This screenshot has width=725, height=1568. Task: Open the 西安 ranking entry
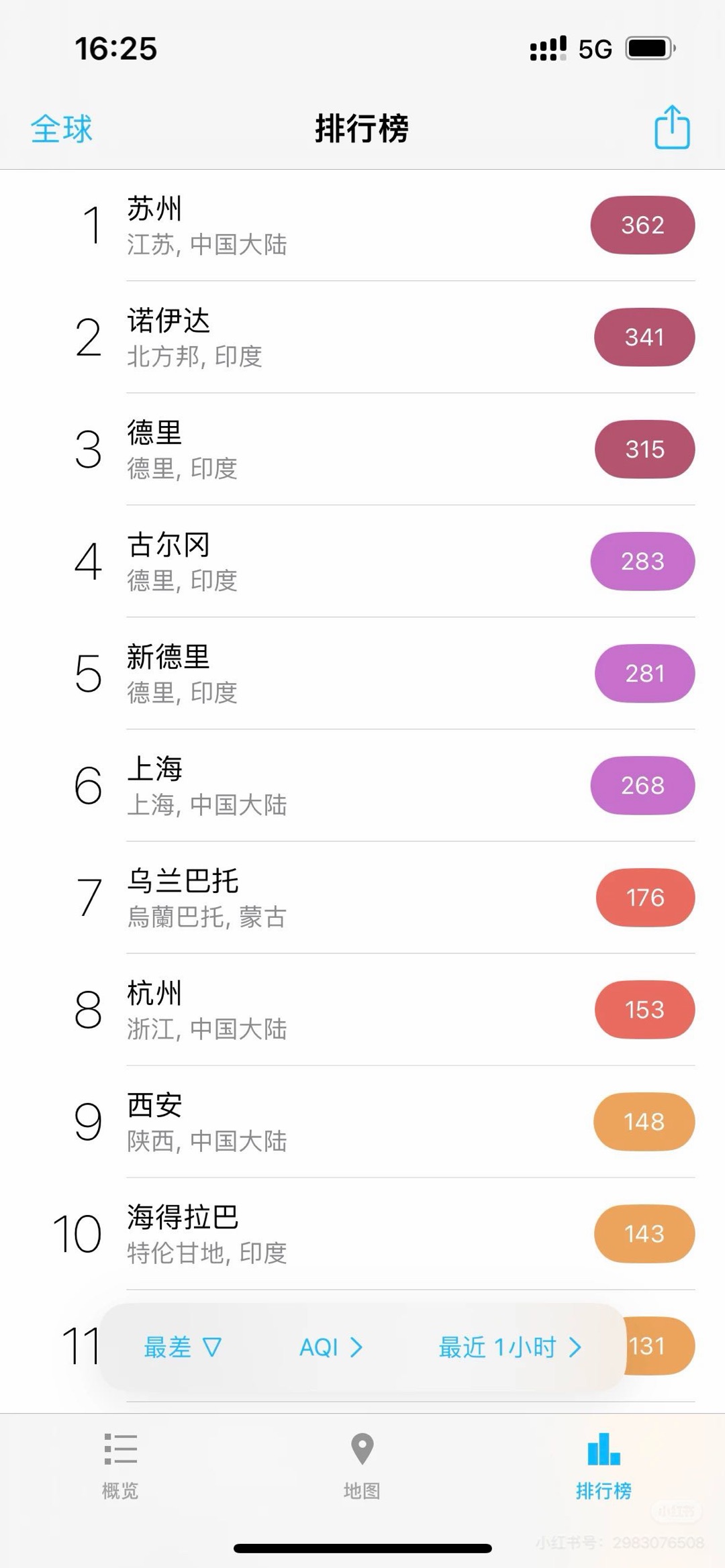[x=362, y=1122]
